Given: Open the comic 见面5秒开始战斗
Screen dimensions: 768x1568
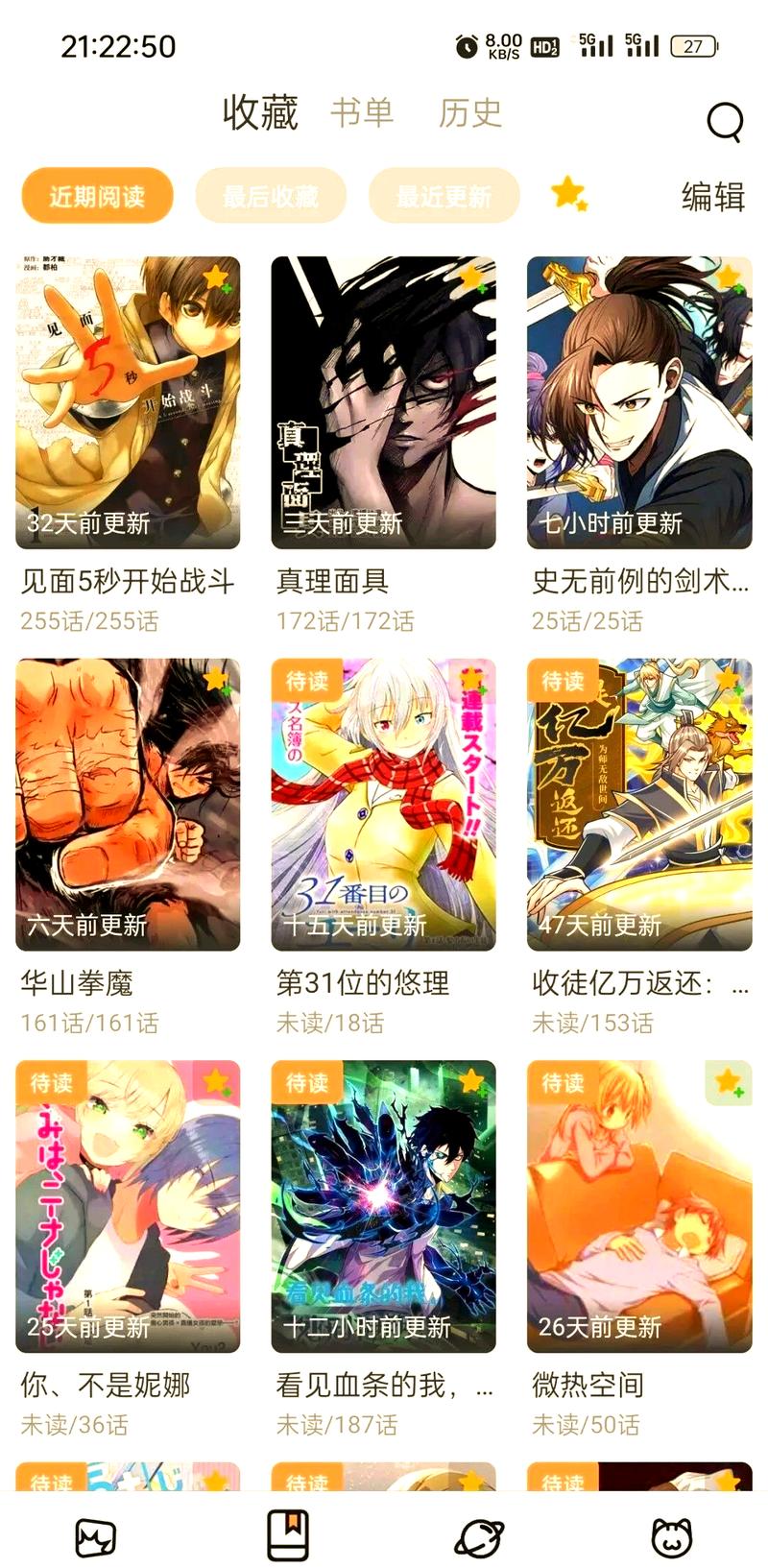Looking at the screenshot, I should [x=128, y=403].
